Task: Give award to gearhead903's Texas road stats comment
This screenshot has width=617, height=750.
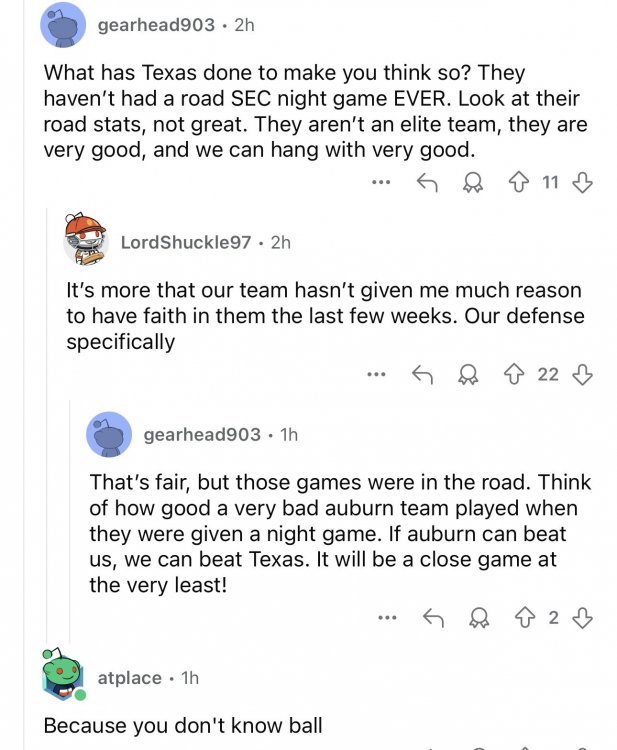Action: coord(475,183)
